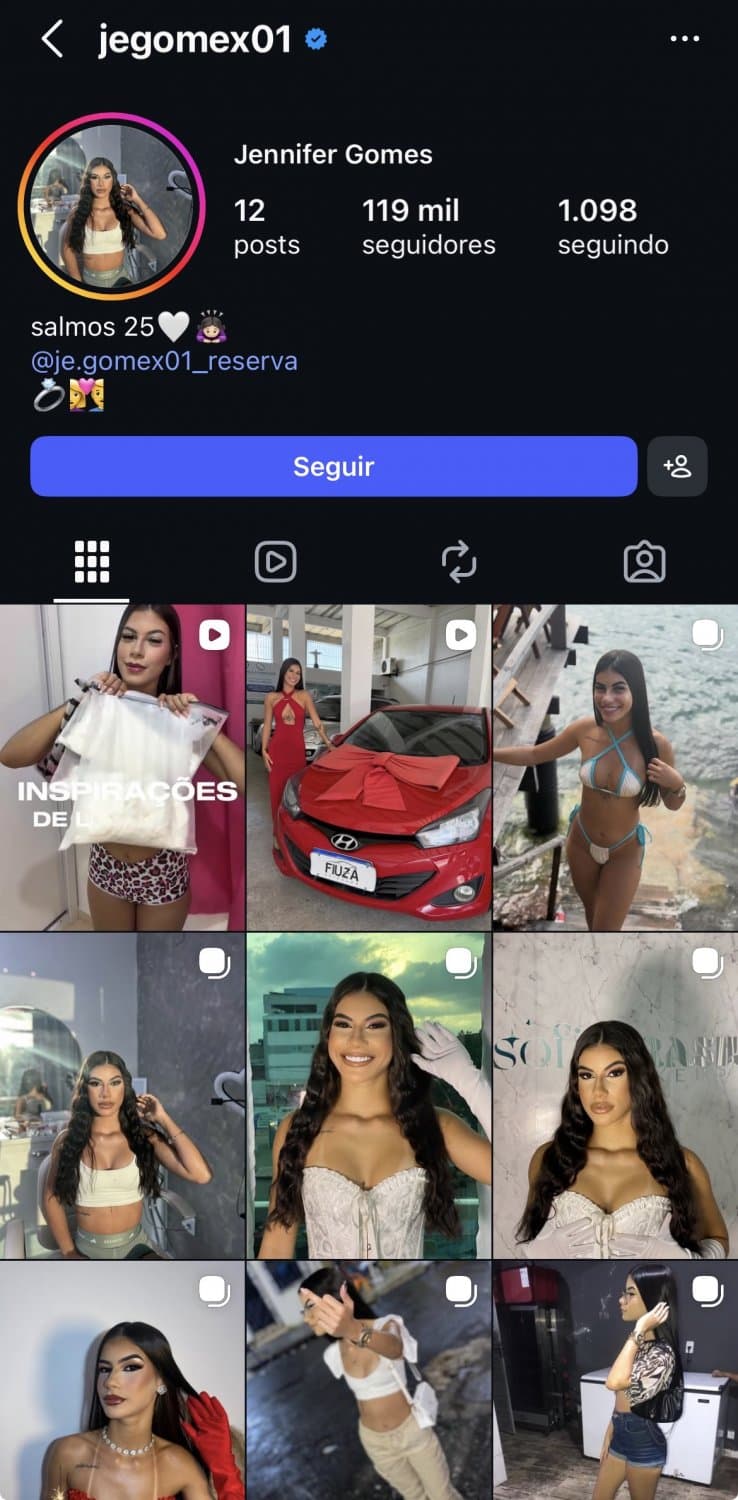Switch to the Reels section
738x1500 pixels.
tap(275, 561)
